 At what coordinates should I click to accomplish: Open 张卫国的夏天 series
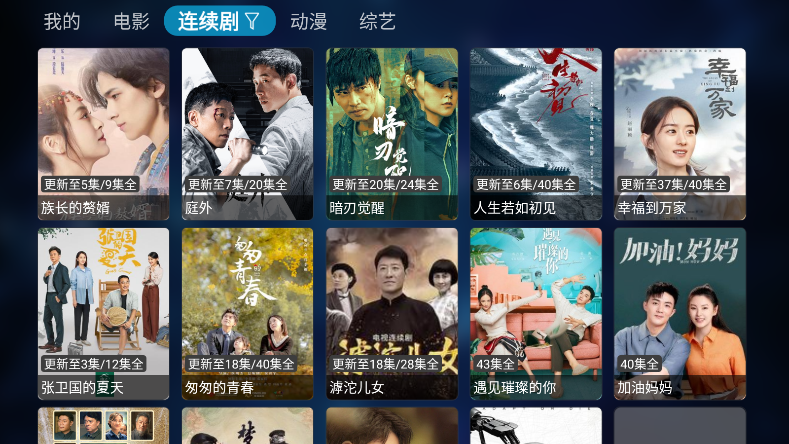pyautogui.click(x=104, y=313)
